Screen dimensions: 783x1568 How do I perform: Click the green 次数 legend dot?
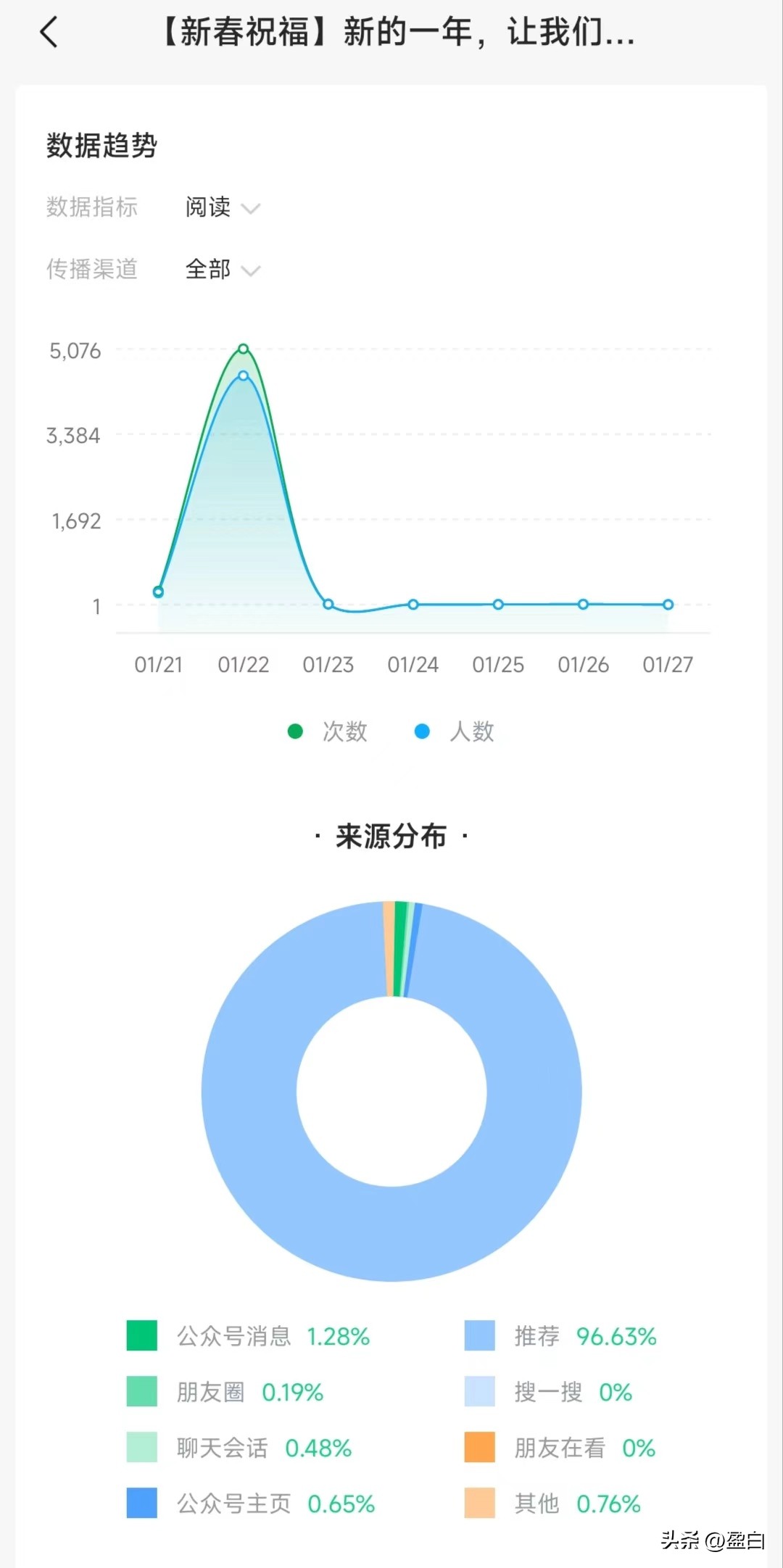(x=294, y=731)
